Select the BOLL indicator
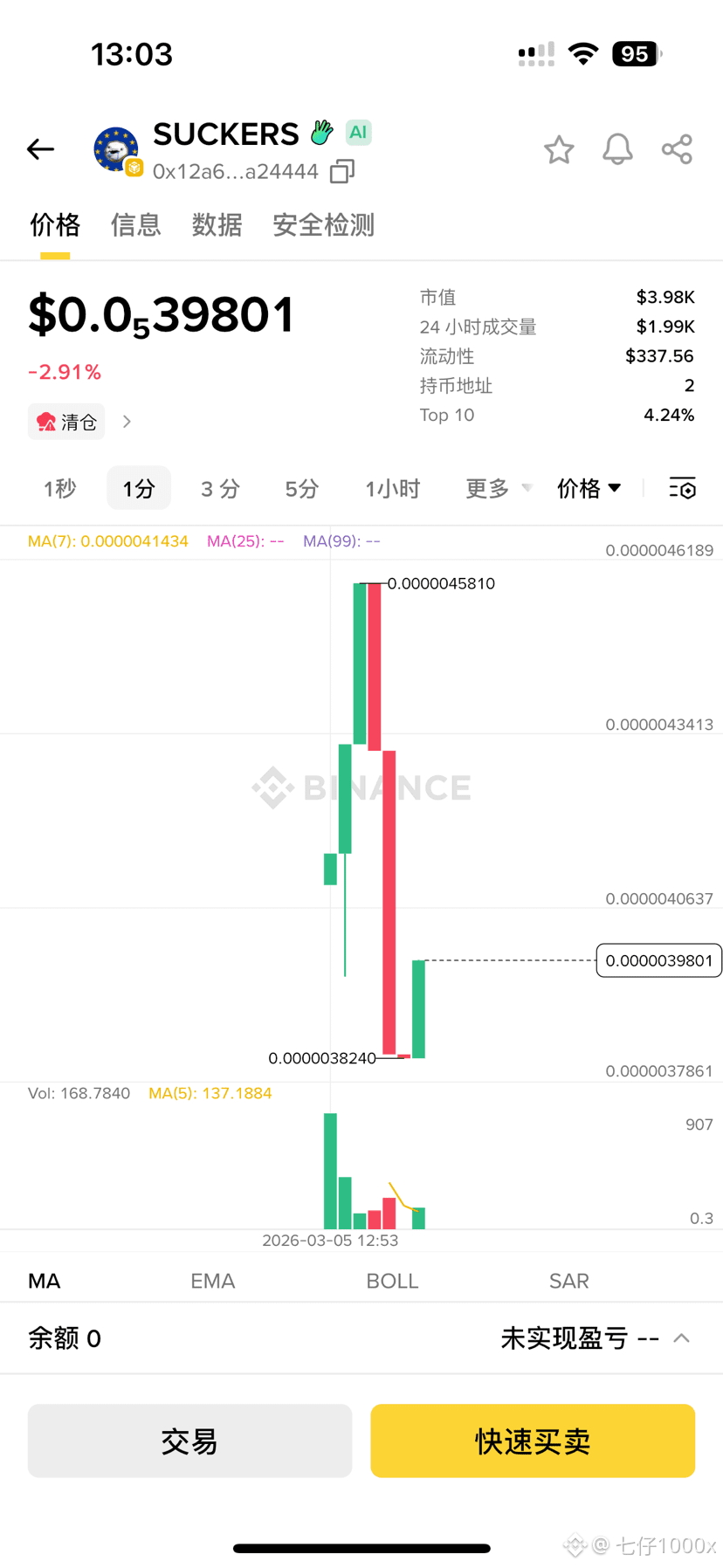This screenshot has height=1568, width=723. pos(392,1281)
